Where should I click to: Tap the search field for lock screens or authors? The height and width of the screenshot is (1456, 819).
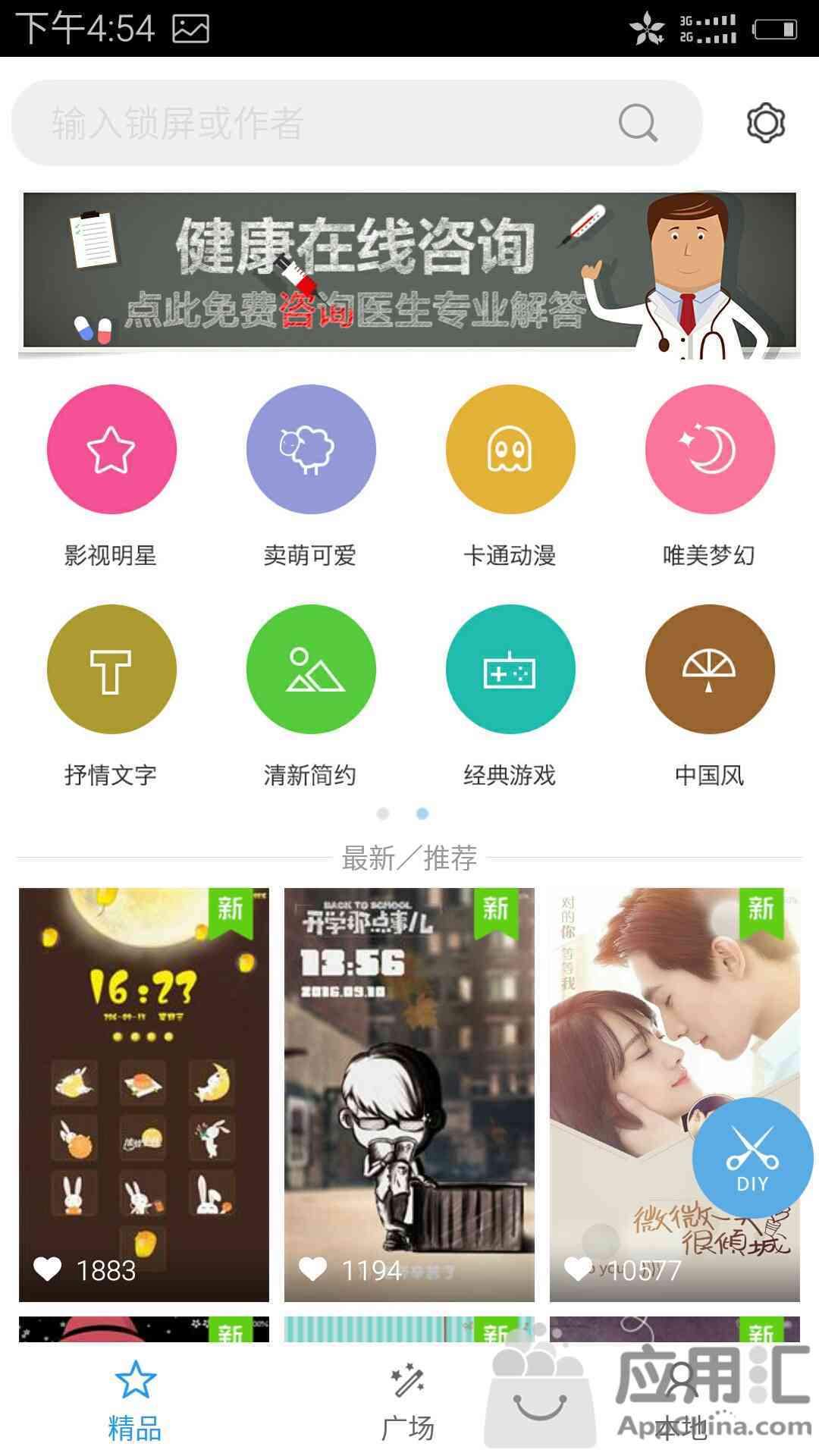pyautogui.click(x=318, y=123)
